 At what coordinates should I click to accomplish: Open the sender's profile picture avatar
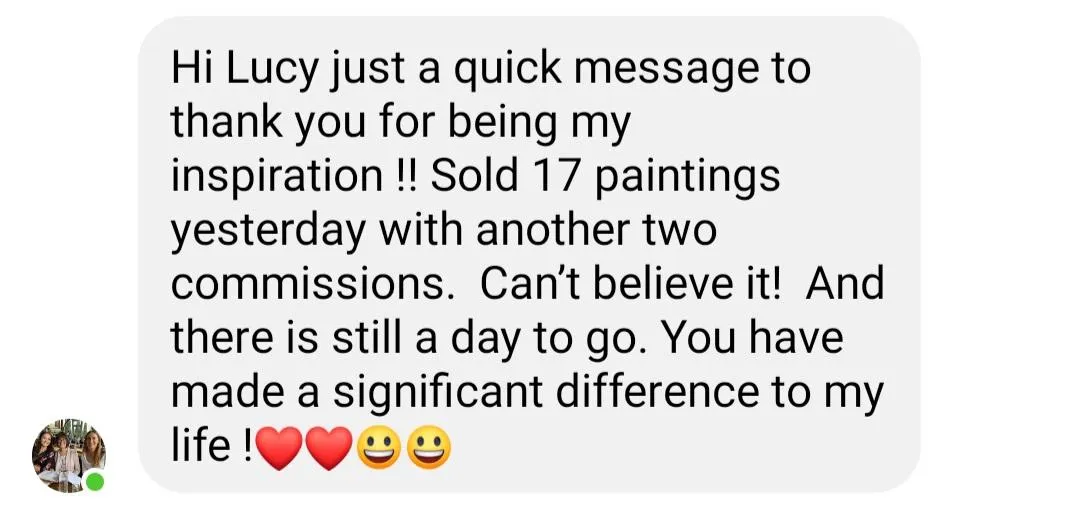(69, 455)
